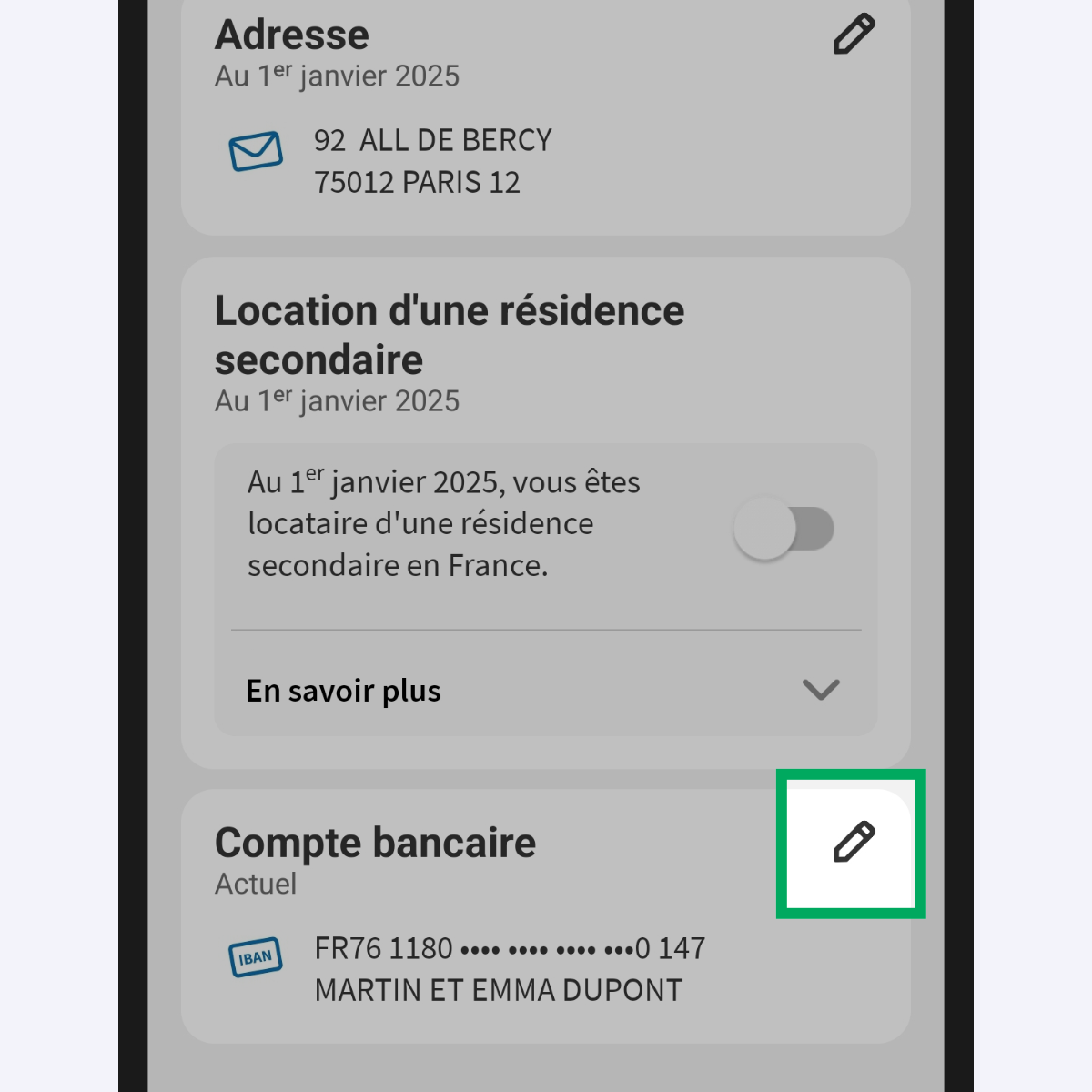Expand the En savoir plus section
1092x1092 pixels.
820,690
